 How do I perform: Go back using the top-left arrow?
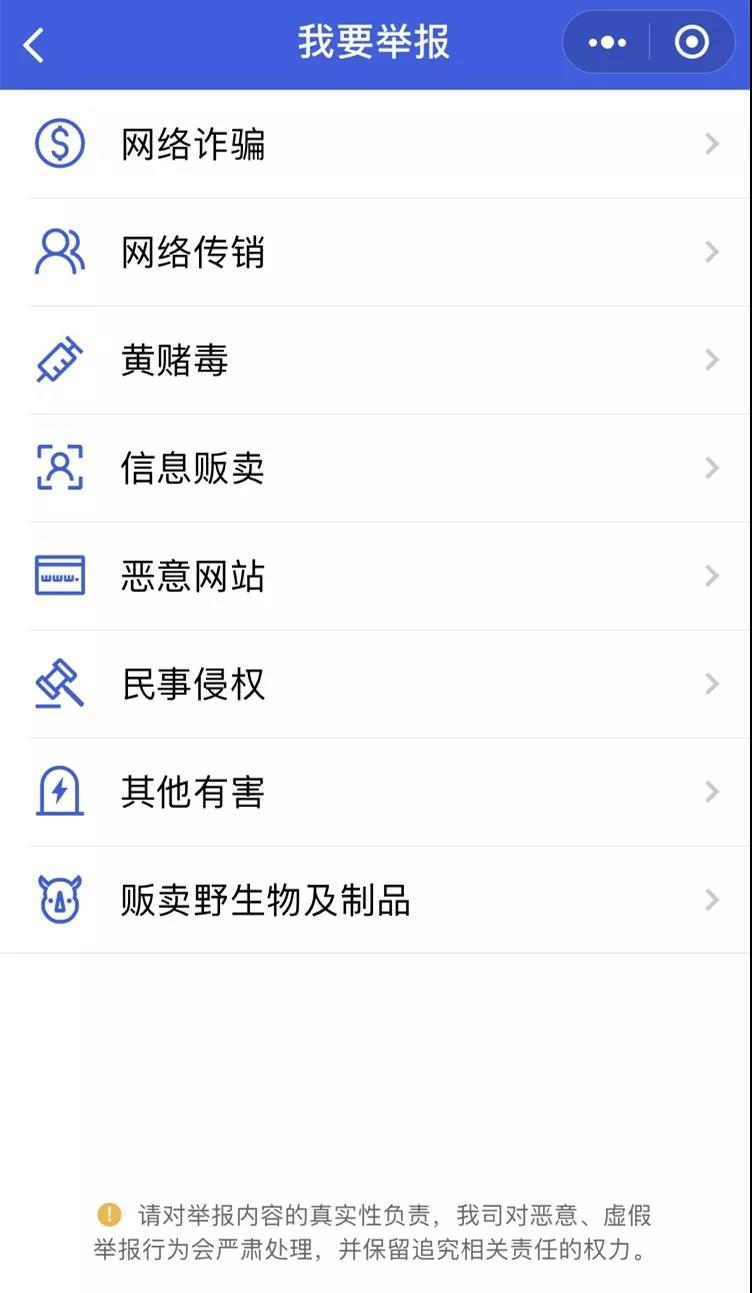pos(34,45)
